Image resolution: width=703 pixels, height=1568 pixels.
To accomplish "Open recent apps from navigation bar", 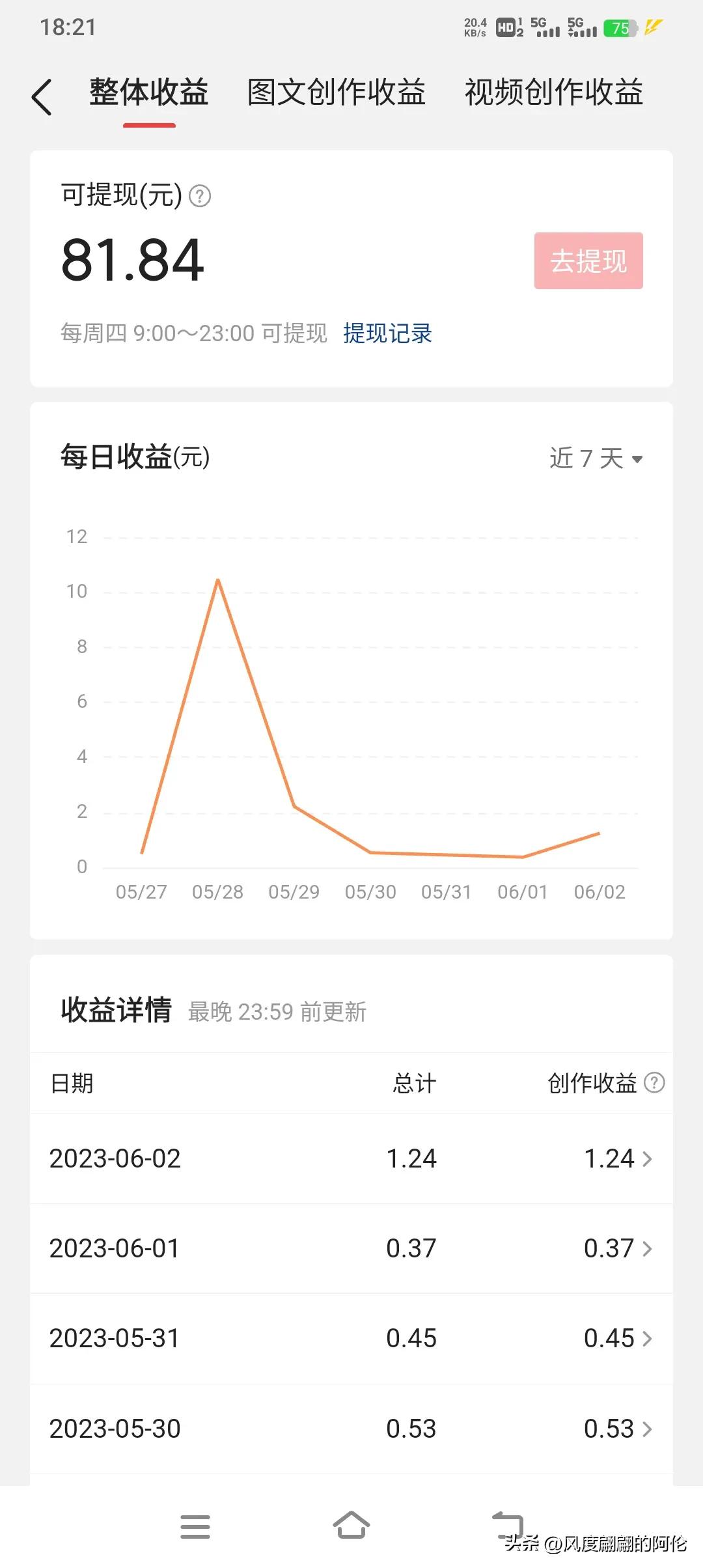I will tap(195, 1526).
